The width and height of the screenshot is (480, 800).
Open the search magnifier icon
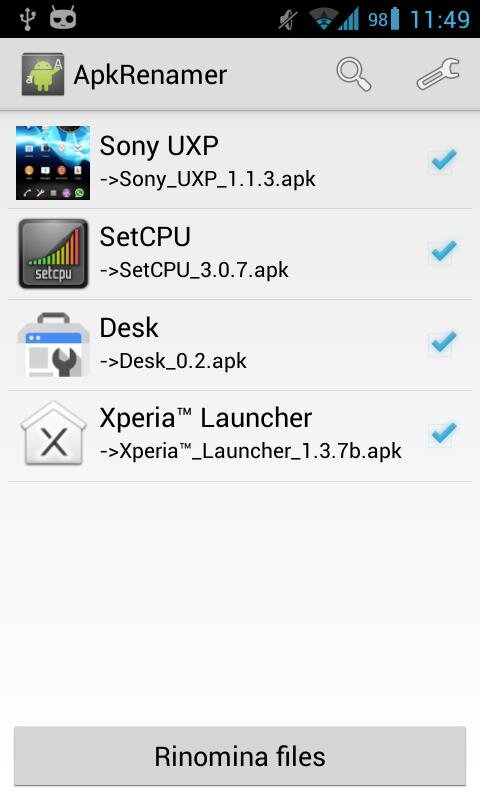coord(353,74)
